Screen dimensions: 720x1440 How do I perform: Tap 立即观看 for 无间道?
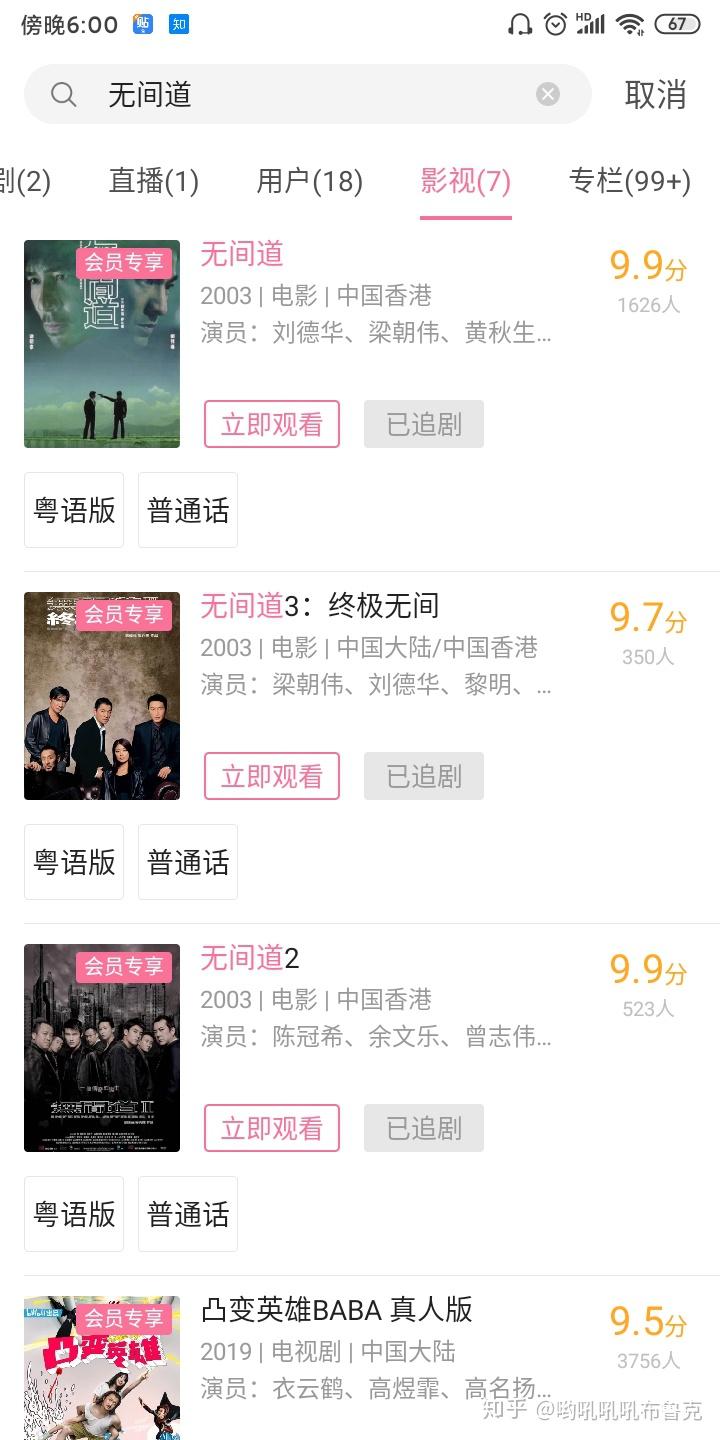272,424
